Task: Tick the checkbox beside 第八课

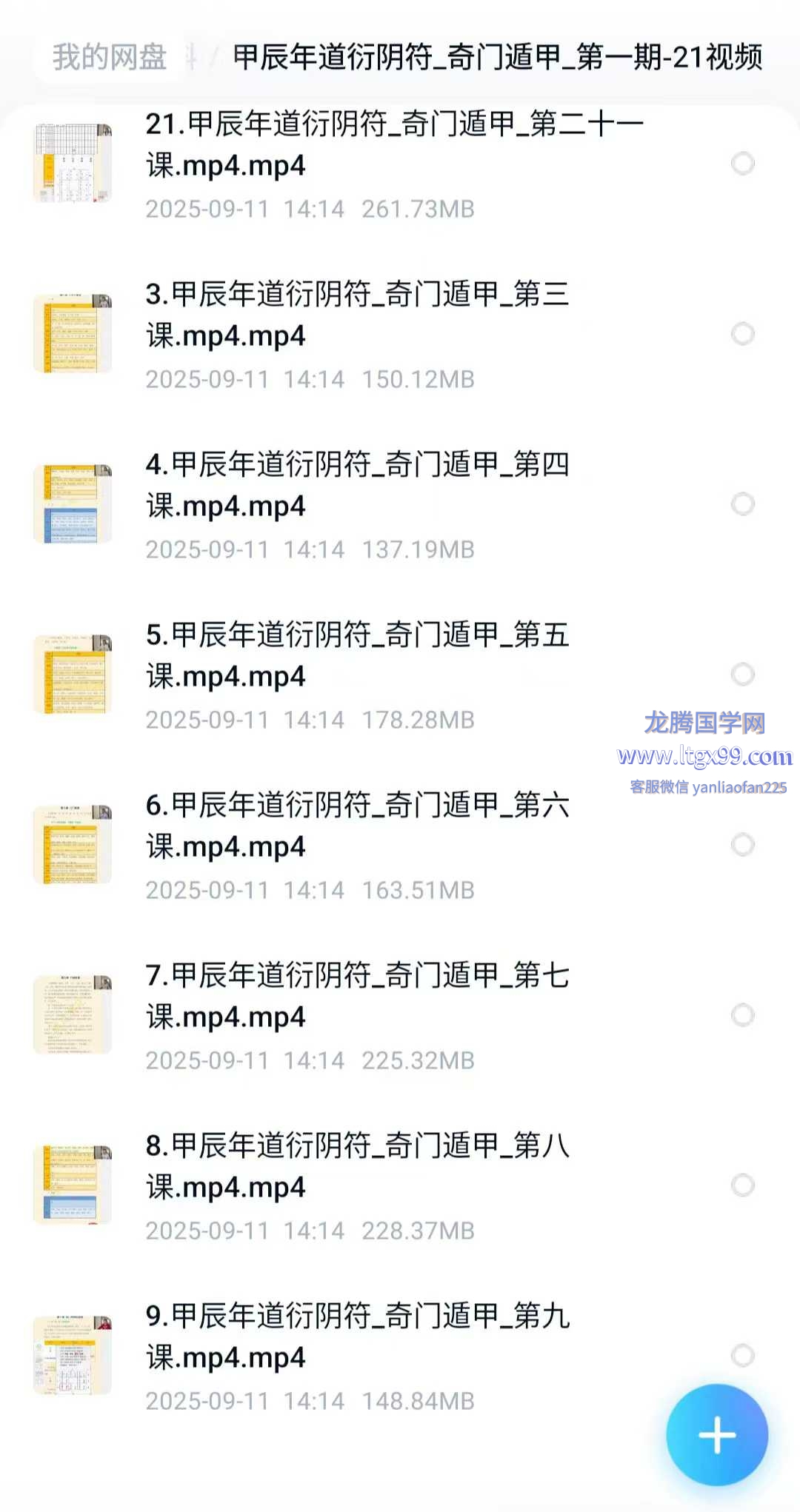Action: point(742,1185)
